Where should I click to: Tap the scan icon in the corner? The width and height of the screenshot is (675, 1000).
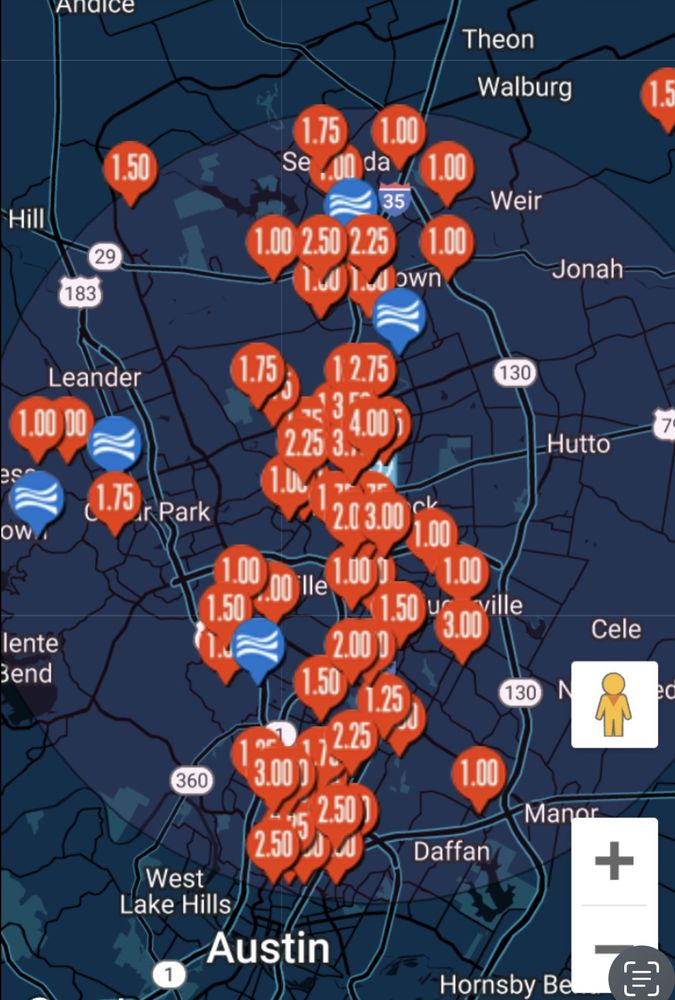pyautogui.click(x=640, y=973)
